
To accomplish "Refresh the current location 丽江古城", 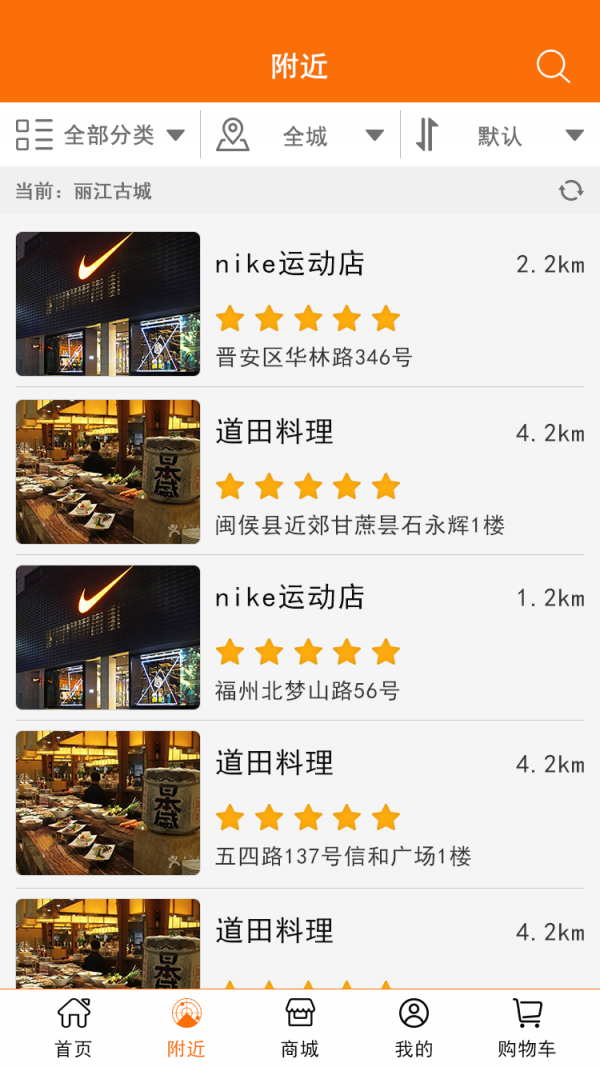I will coord(571,191).
